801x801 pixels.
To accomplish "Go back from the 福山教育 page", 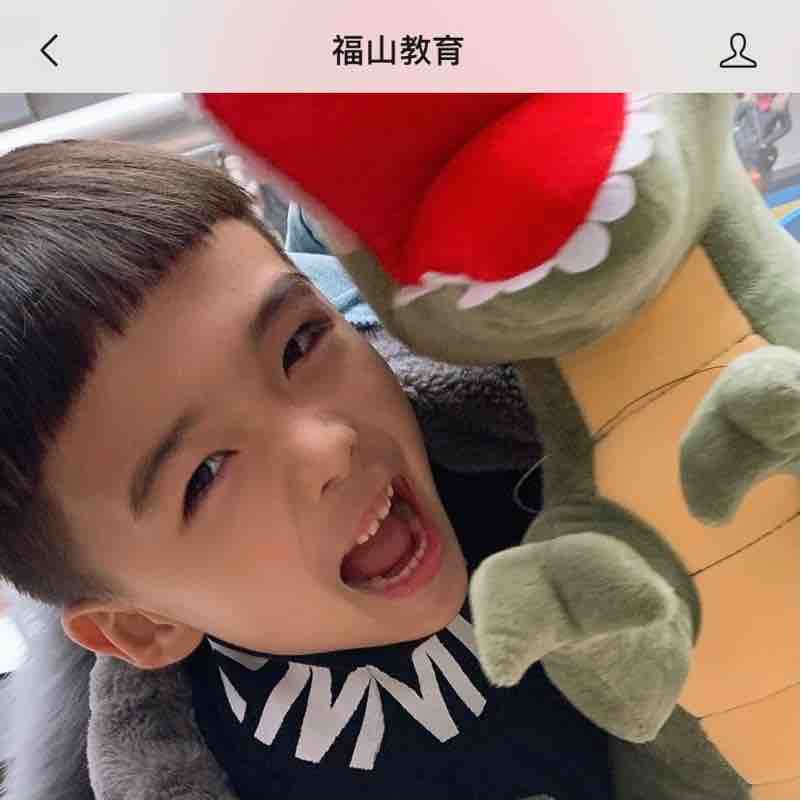I will (49, 50).
